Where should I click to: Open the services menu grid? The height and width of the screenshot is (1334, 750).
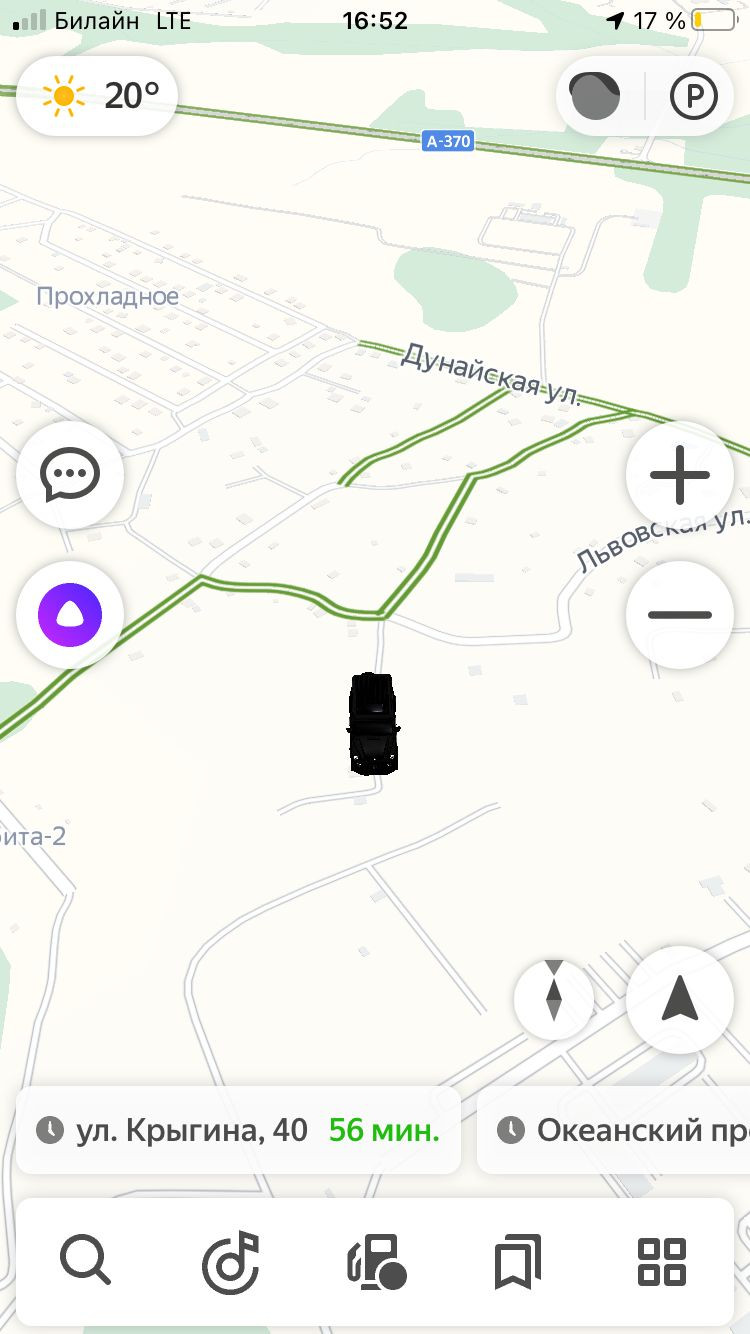point(662,1260)
